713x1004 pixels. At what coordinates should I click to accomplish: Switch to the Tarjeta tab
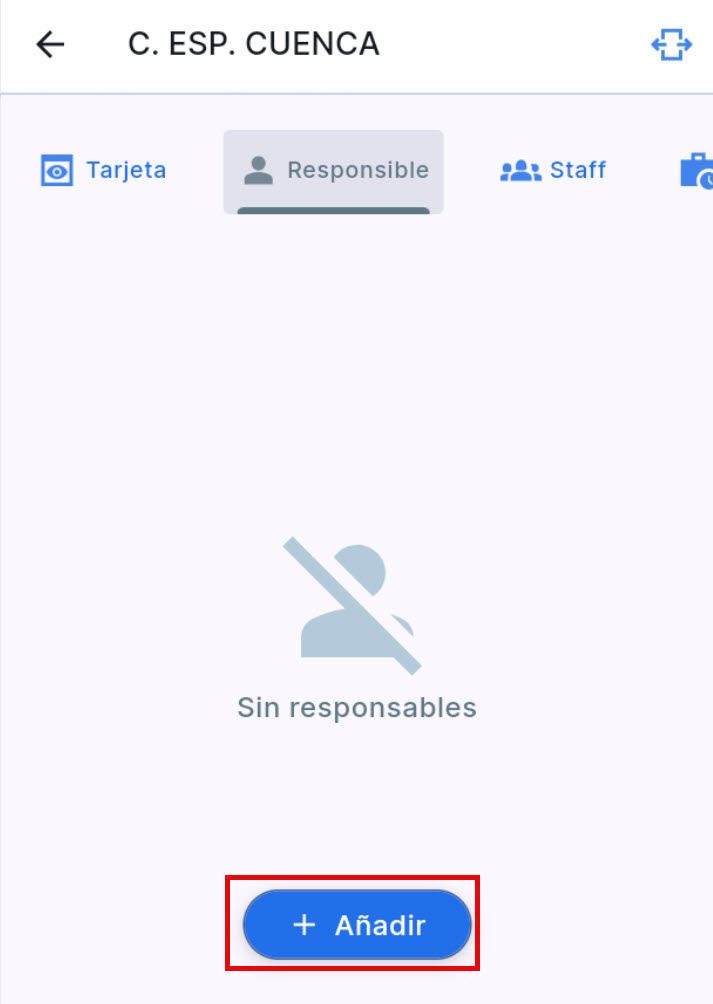click(104, 170)
